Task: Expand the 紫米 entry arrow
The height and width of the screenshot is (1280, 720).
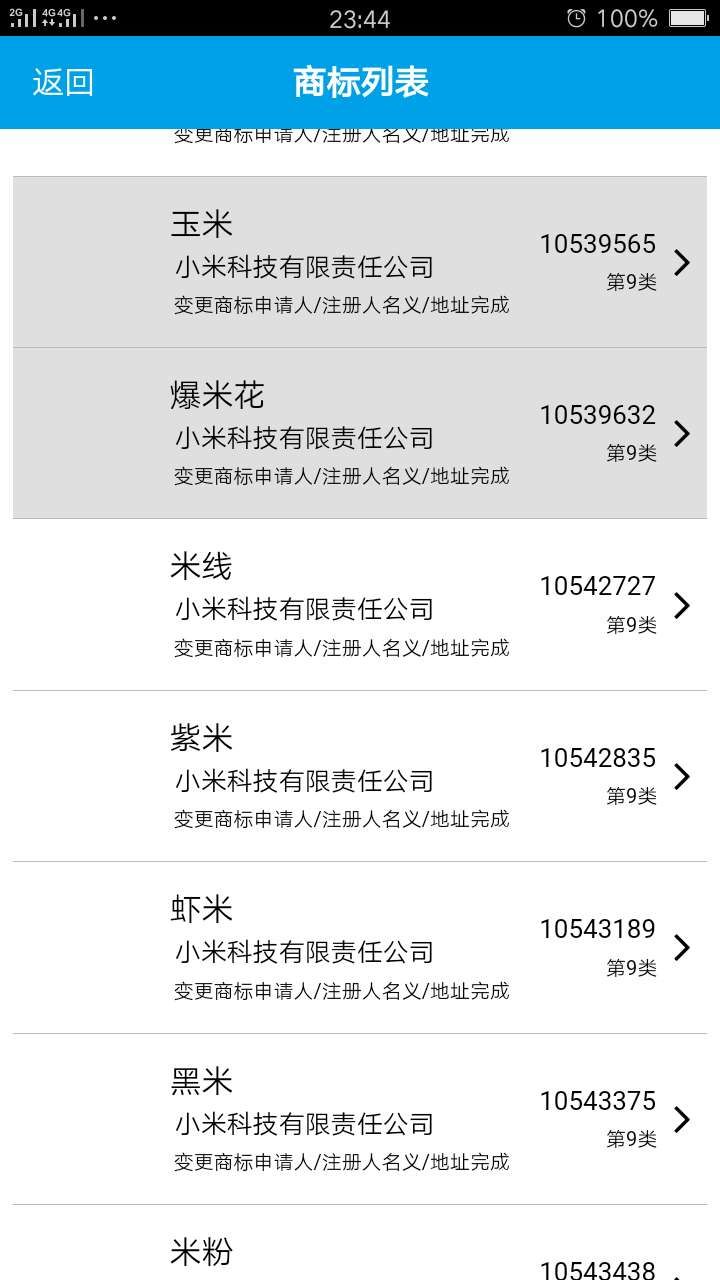Action: point(682,776)
